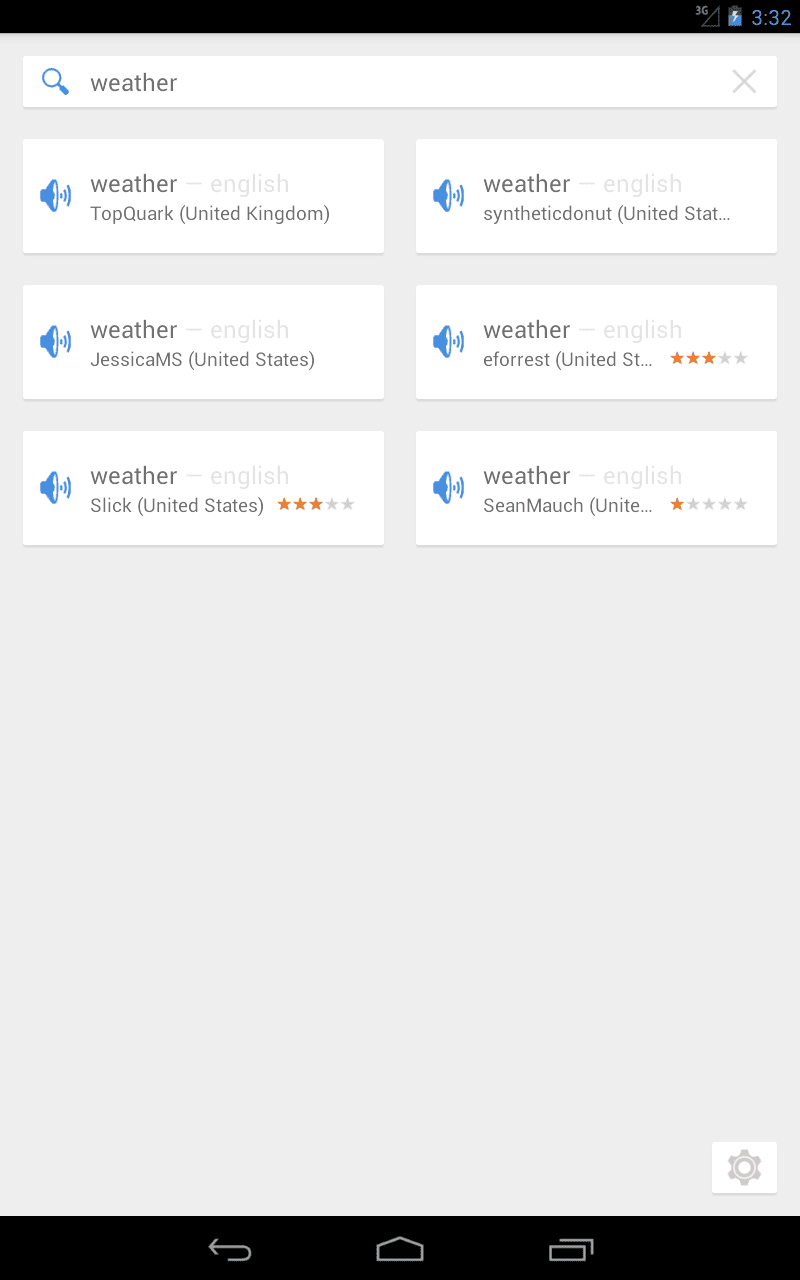This screenshot has width=800, height=1280.
Task: Clear the search text with X
Action: [x=744, y=82]
